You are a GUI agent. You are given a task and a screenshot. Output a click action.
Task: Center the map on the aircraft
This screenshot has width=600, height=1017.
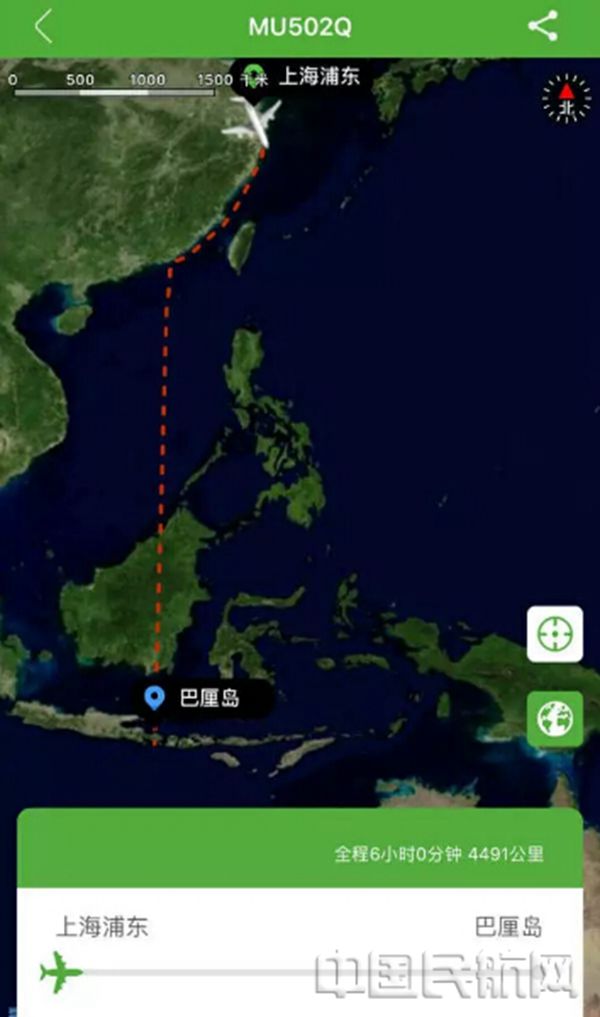pos(555,634)
